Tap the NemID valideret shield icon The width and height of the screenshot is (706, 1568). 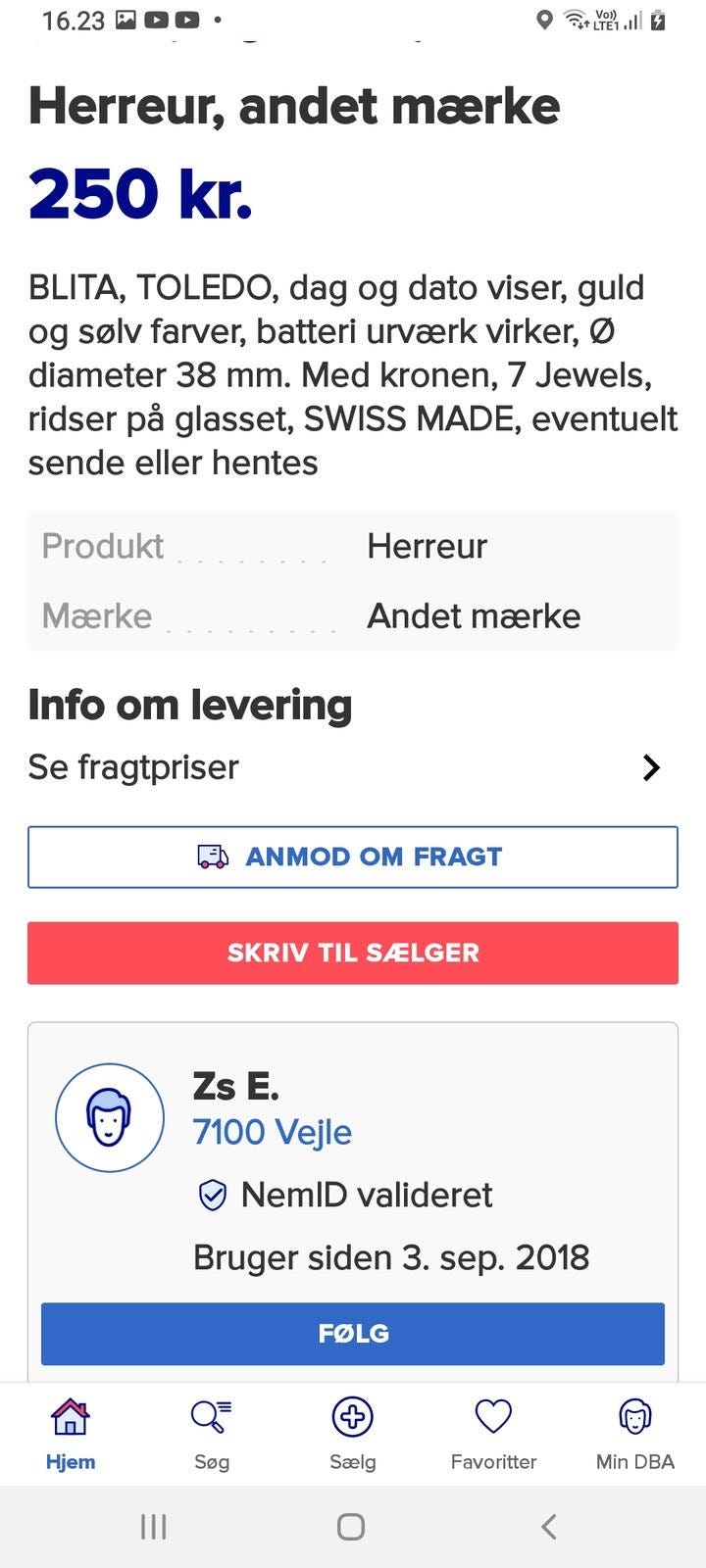tap(212, 1195)
